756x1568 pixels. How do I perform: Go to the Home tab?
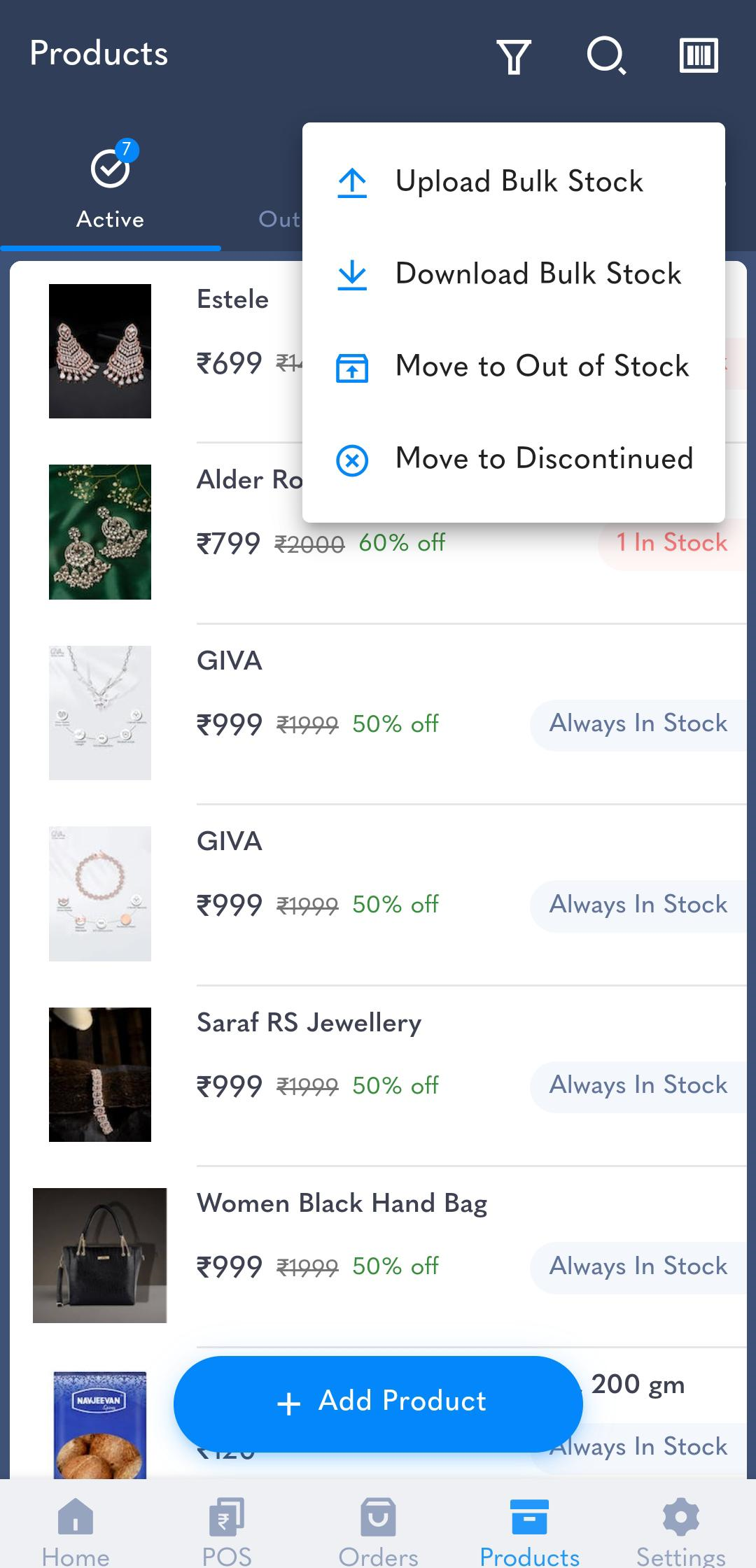[x=76, y=1532]
